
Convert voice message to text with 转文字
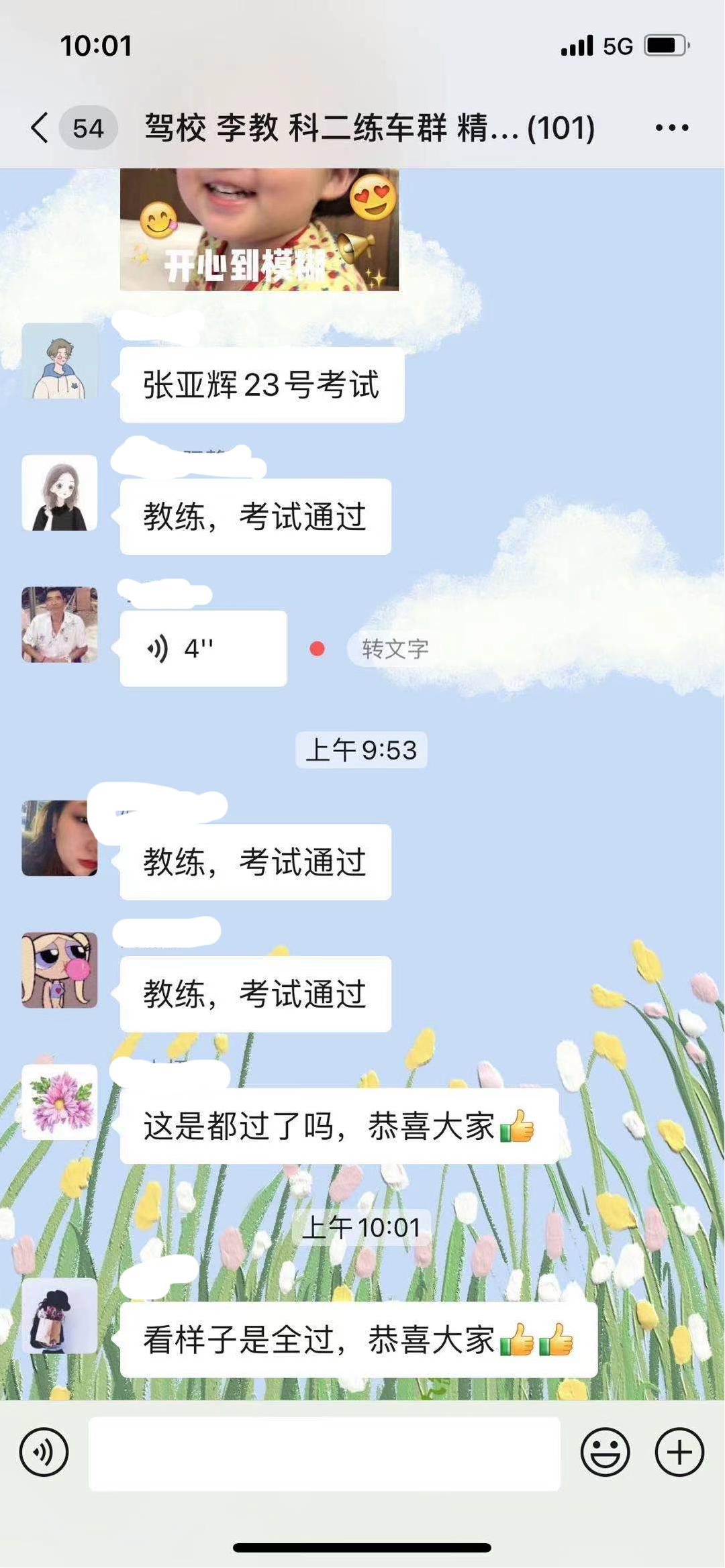(395, 649)
